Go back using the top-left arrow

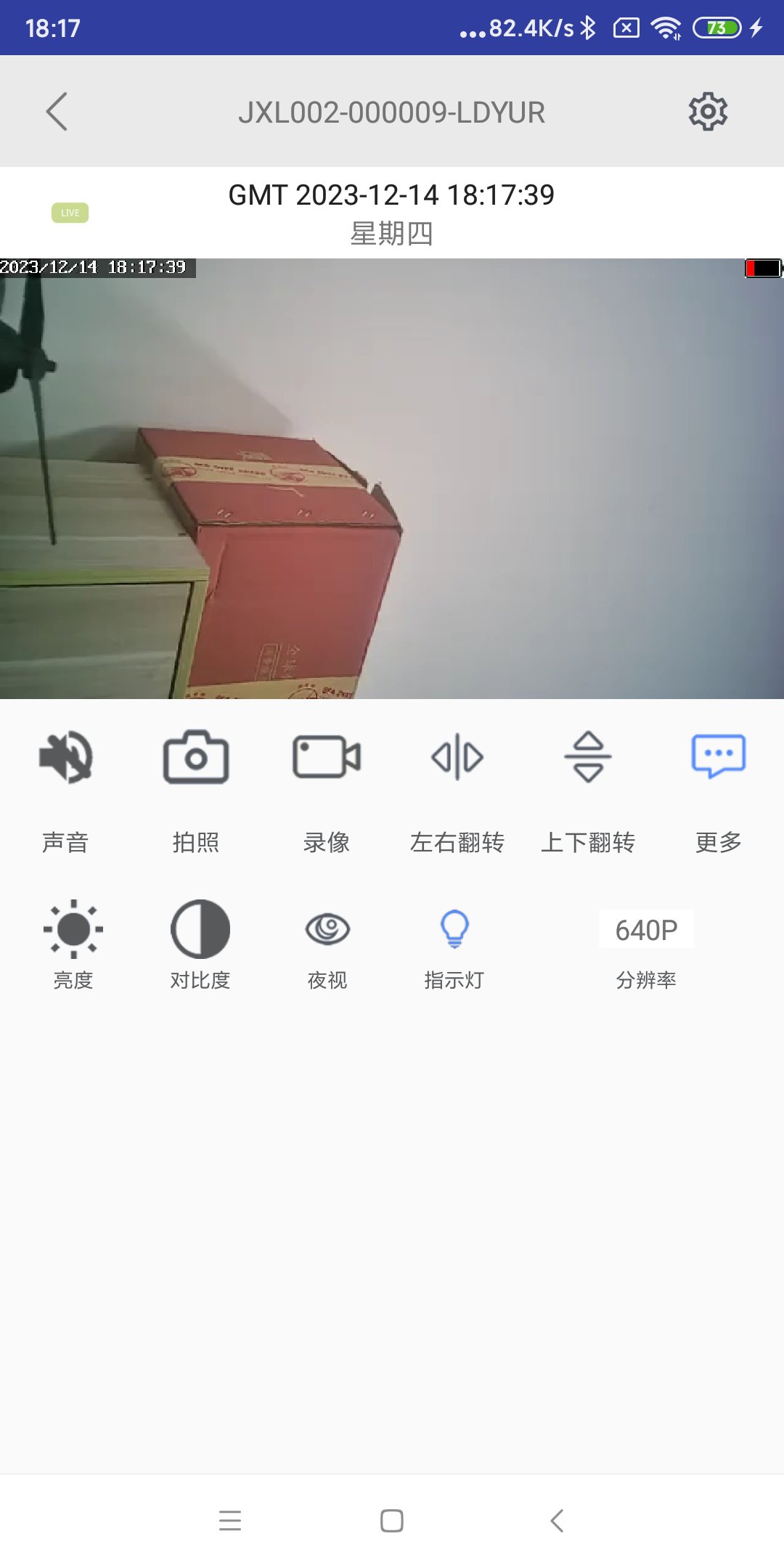[x=57, y=112]
